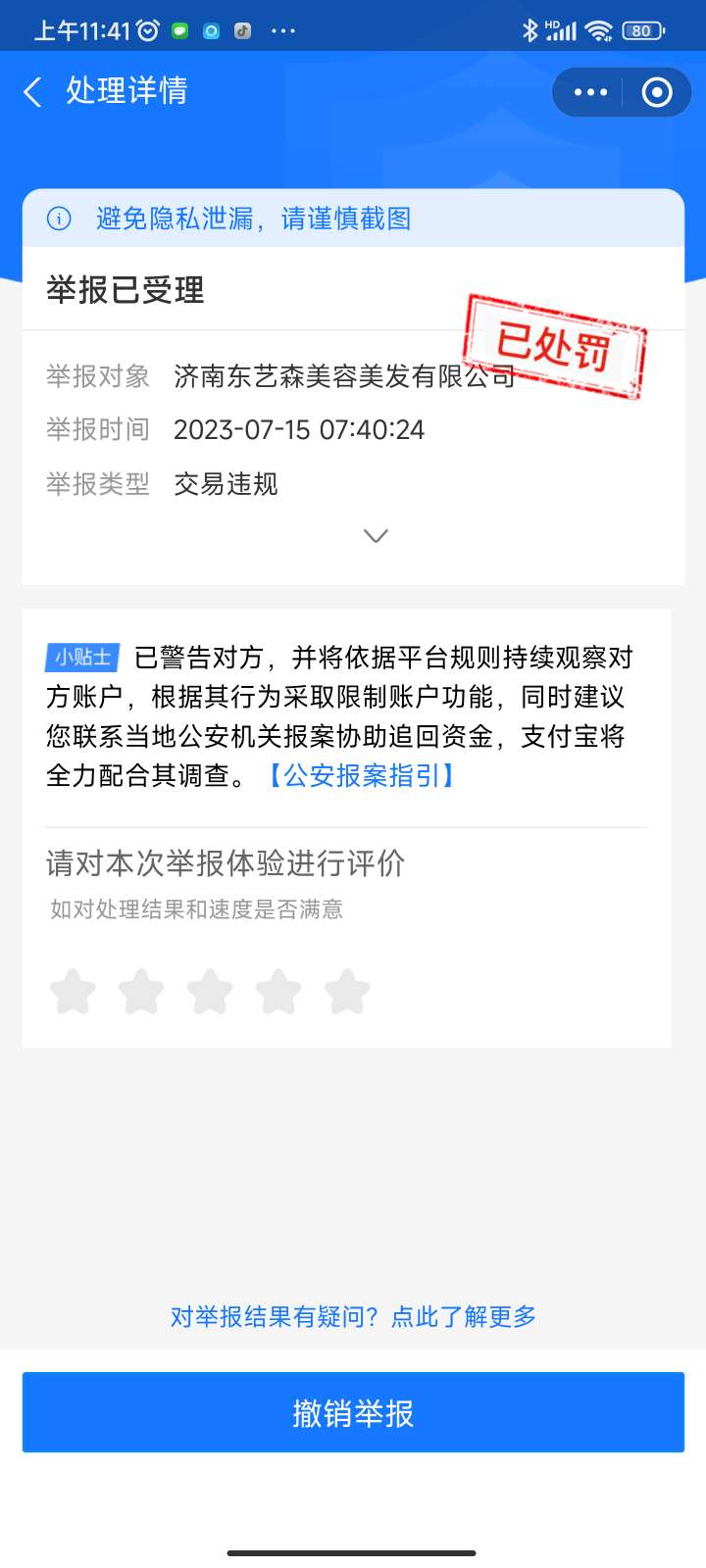Open 对举报结果有疑问？点此了解更多 link

coord(353,1316)
